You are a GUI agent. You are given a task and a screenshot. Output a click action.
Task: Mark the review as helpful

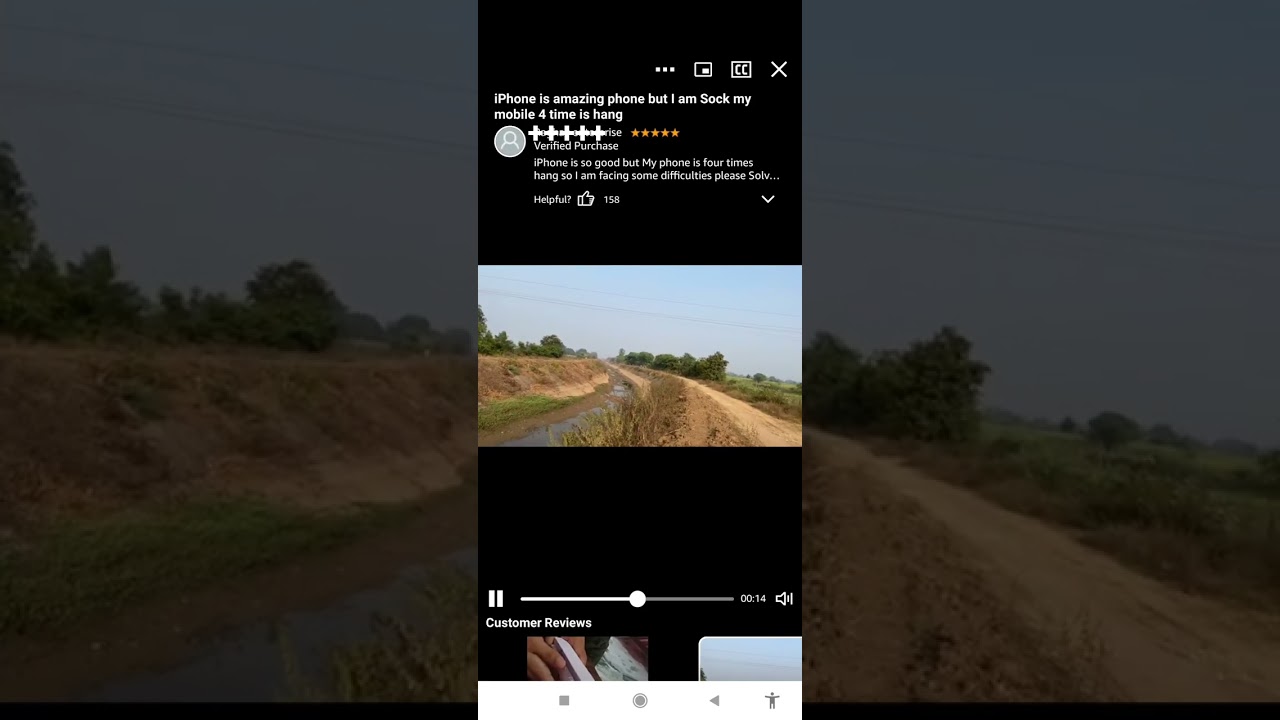click(x=586, y=199)
